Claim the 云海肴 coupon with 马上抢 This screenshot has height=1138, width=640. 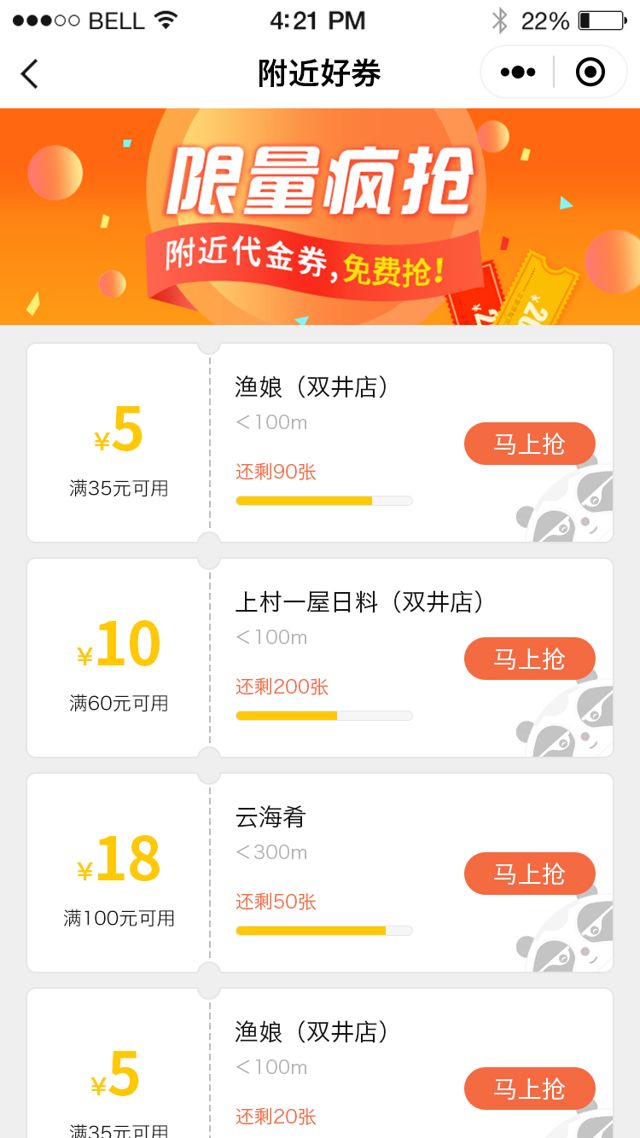click(x=529, y=874)
